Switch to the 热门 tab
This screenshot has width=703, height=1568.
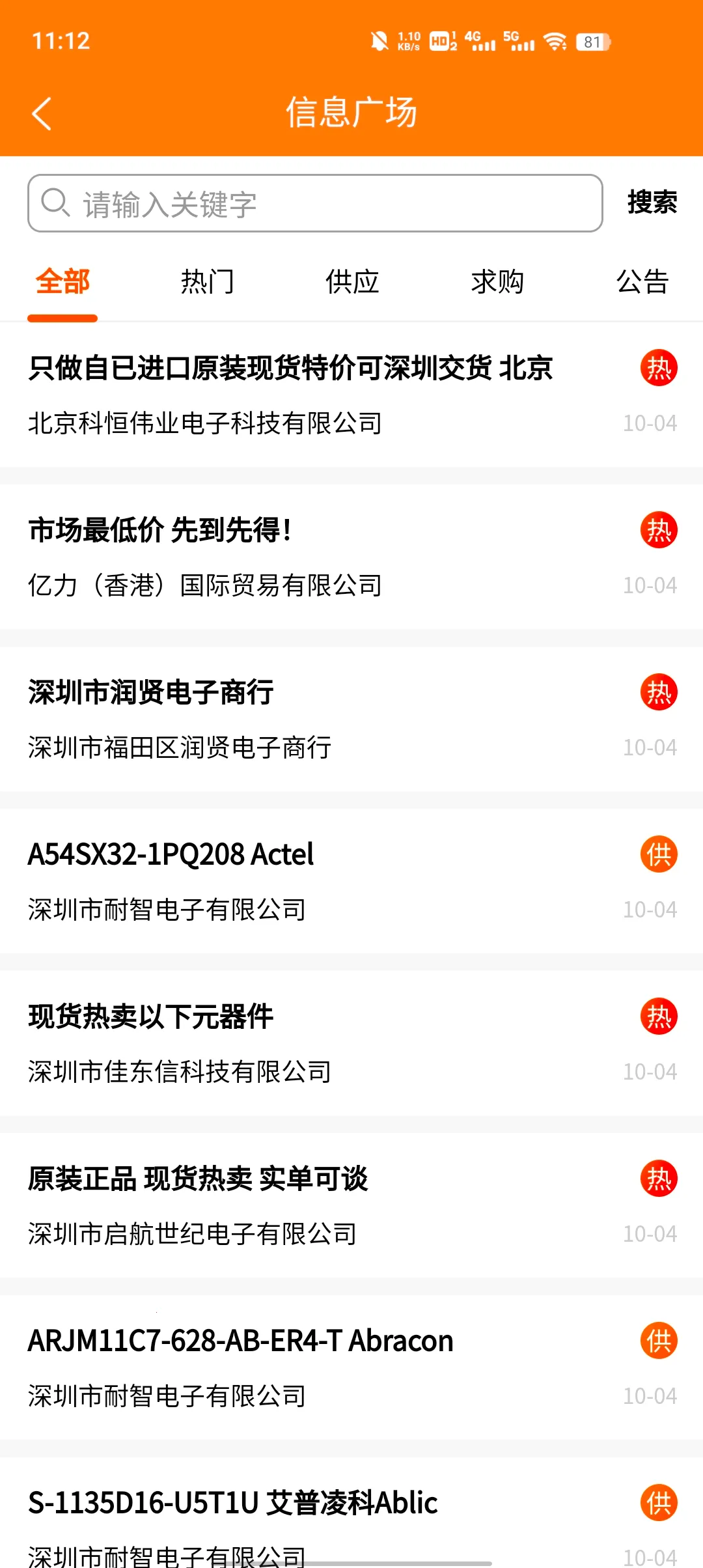point(207,282)
